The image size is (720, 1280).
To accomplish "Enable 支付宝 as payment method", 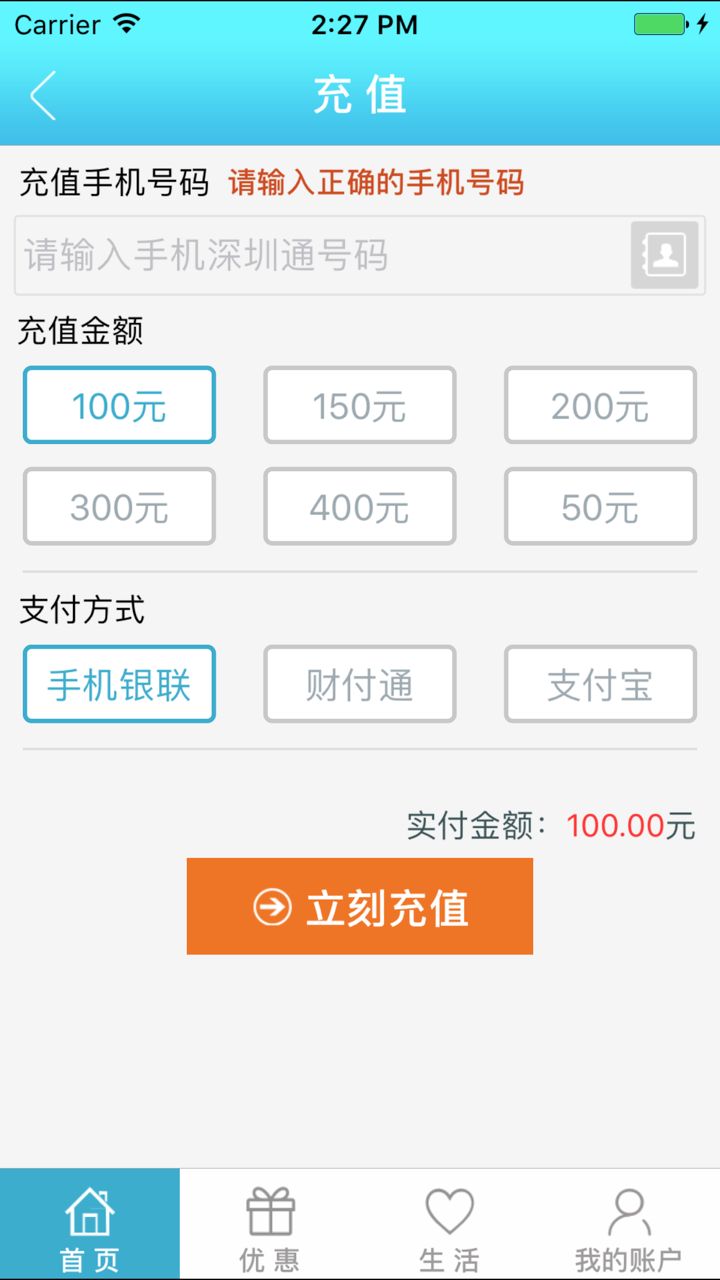I will pyautogui.click(x=599, y=684).
